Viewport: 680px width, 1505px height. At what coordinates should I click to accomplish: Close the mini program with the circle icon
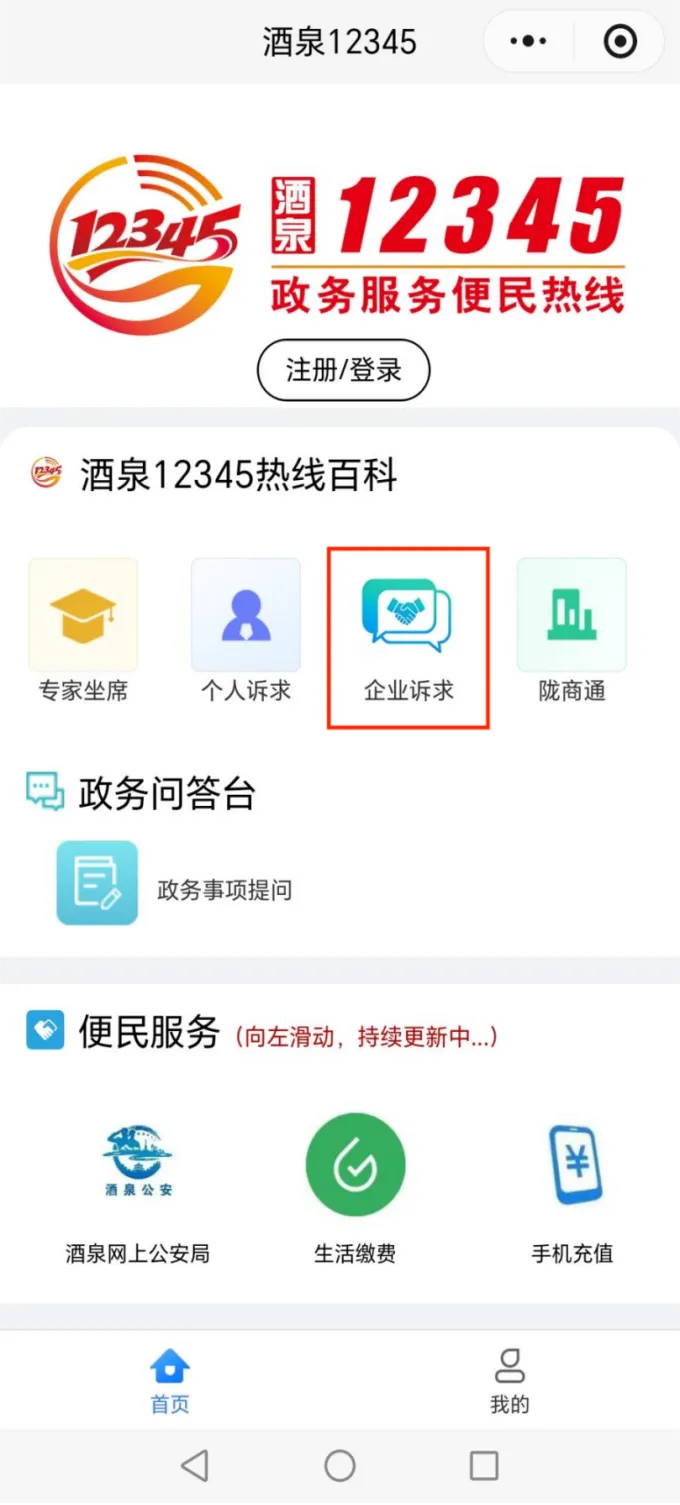pyautogui.click(x=620, y=42)
